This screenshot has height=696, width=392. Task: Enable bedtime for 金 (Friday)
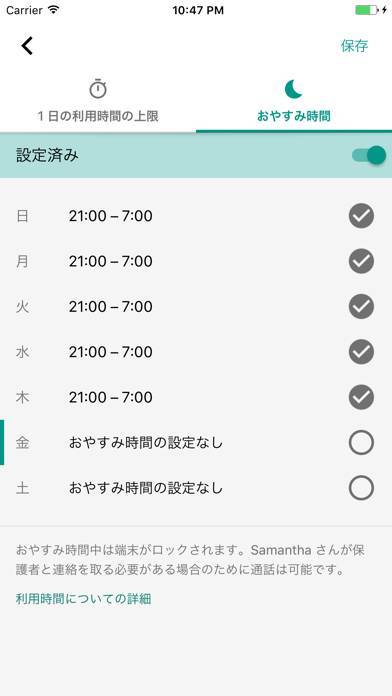(x=361, y=443)
